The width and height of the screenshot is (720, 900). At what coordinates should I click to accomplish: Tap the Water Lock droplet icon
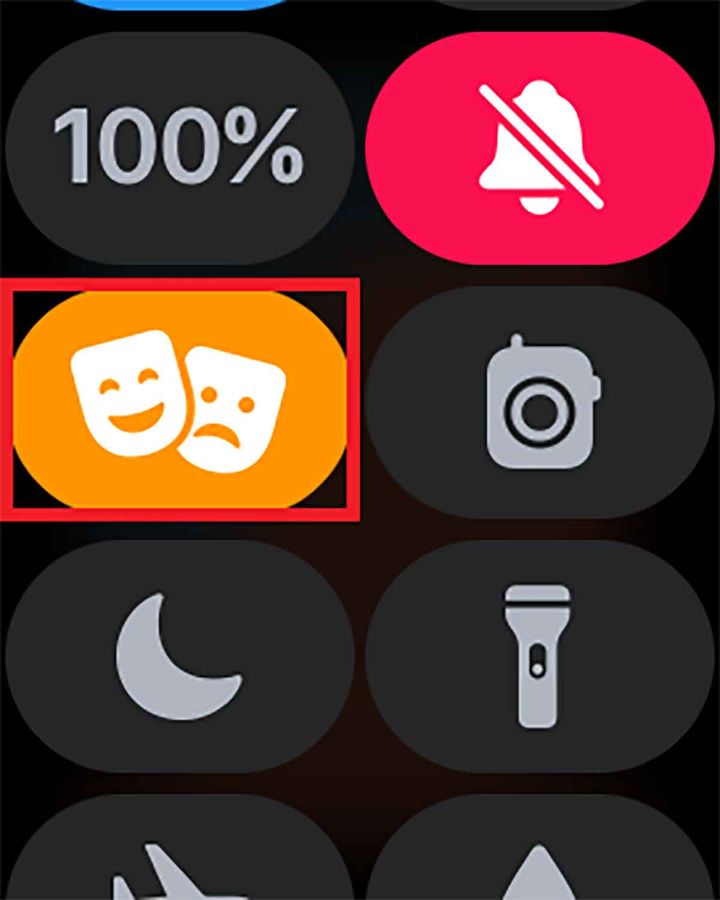(x=540, y=880)
